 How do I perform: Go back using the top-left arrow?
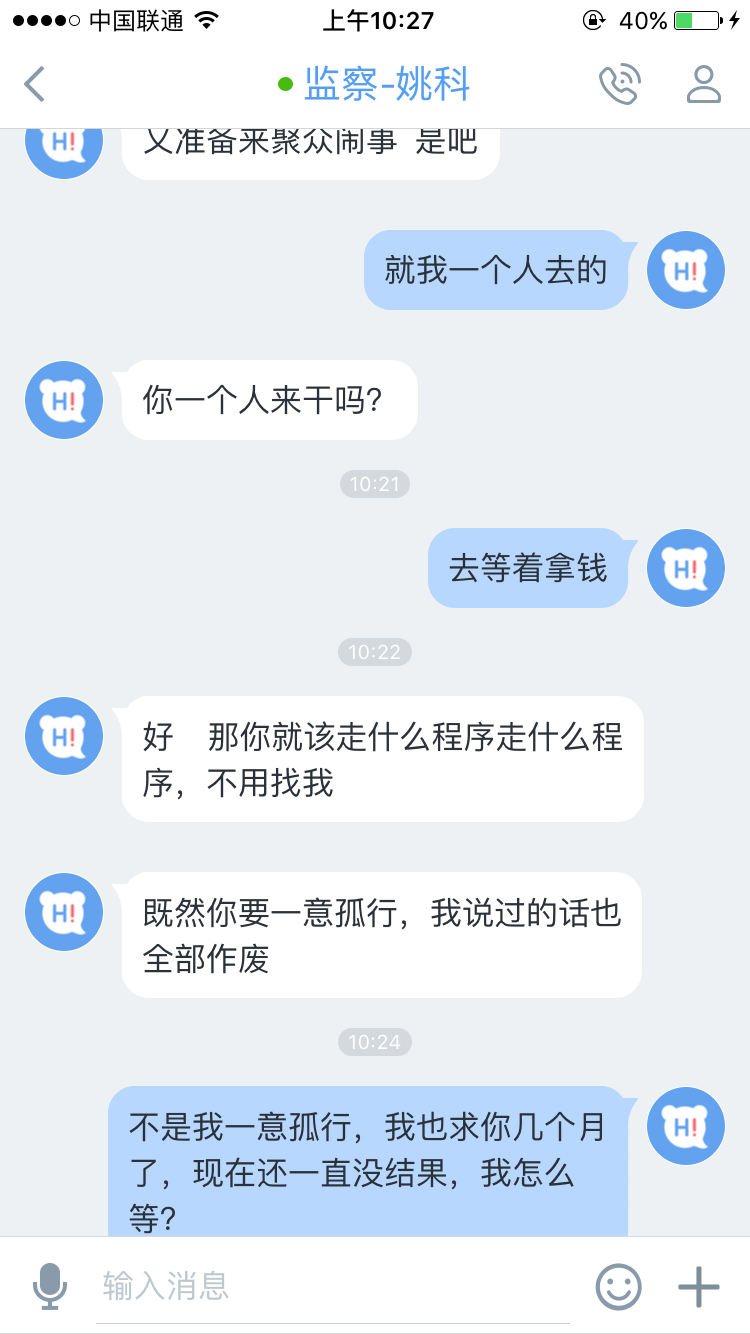tap(35, 85)
